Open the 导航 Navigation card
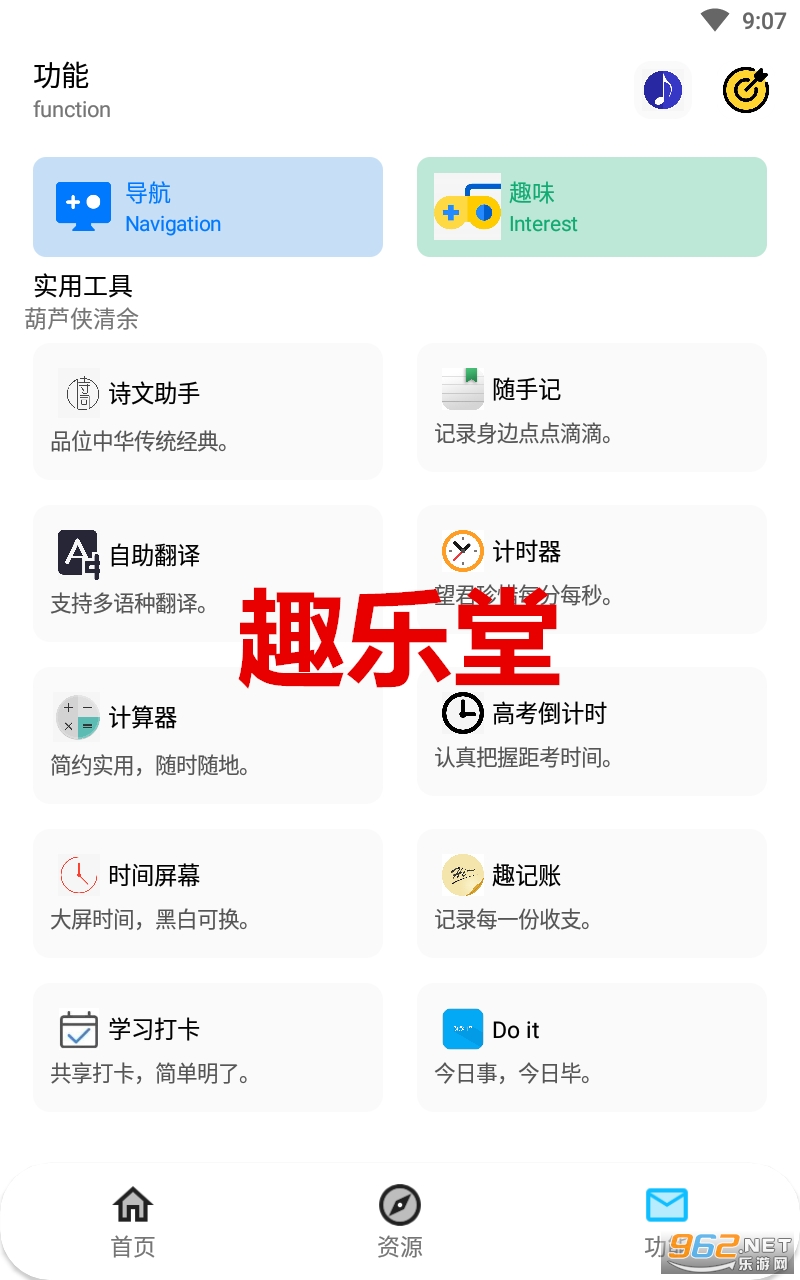 click(x=208, y=207)
